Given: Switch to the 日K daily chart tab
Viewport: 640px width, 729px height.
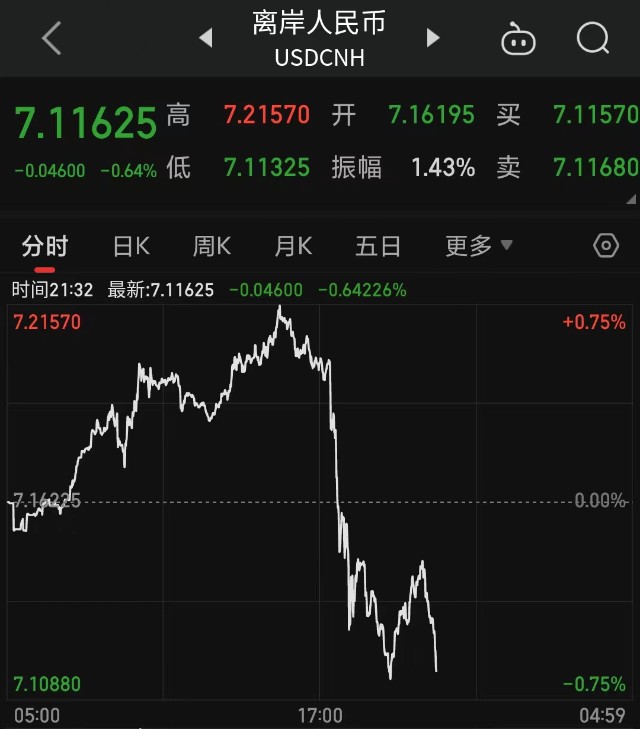Looking at the screenshot, I should 131,246.
